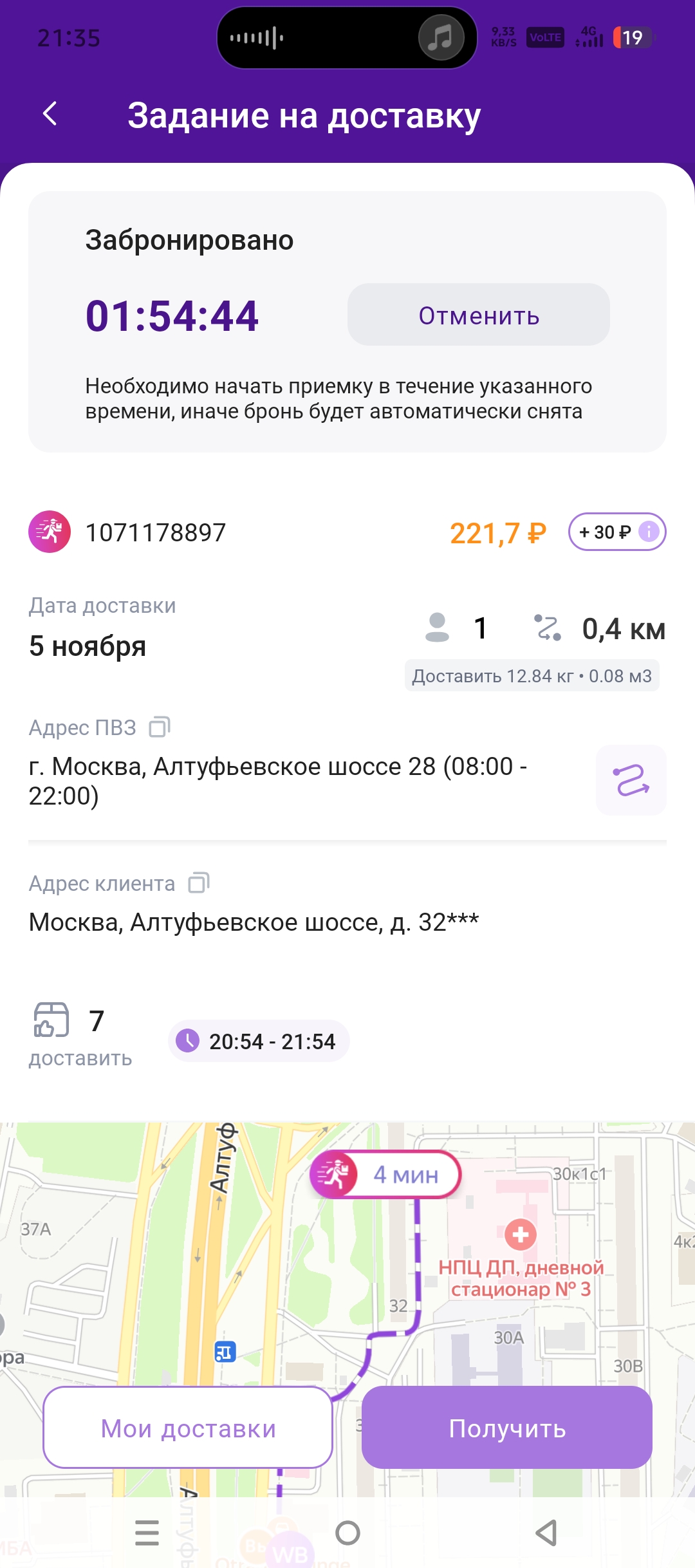
Task: Open the recent apps menu
Action: pyautogui.click(x=147, y=1533)
